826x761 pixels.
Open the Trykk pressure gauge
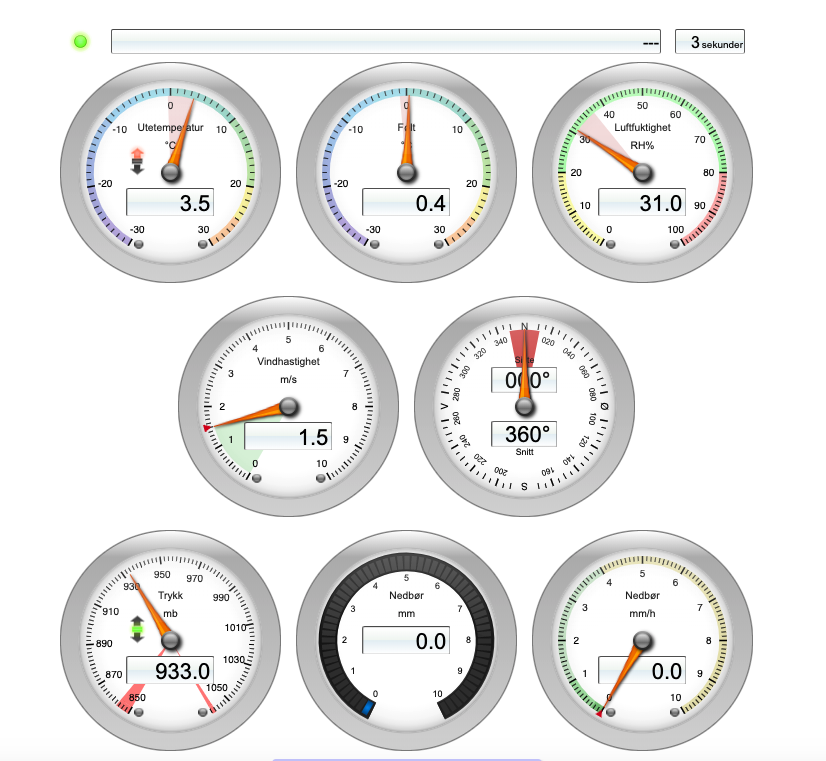pos(170,640)
